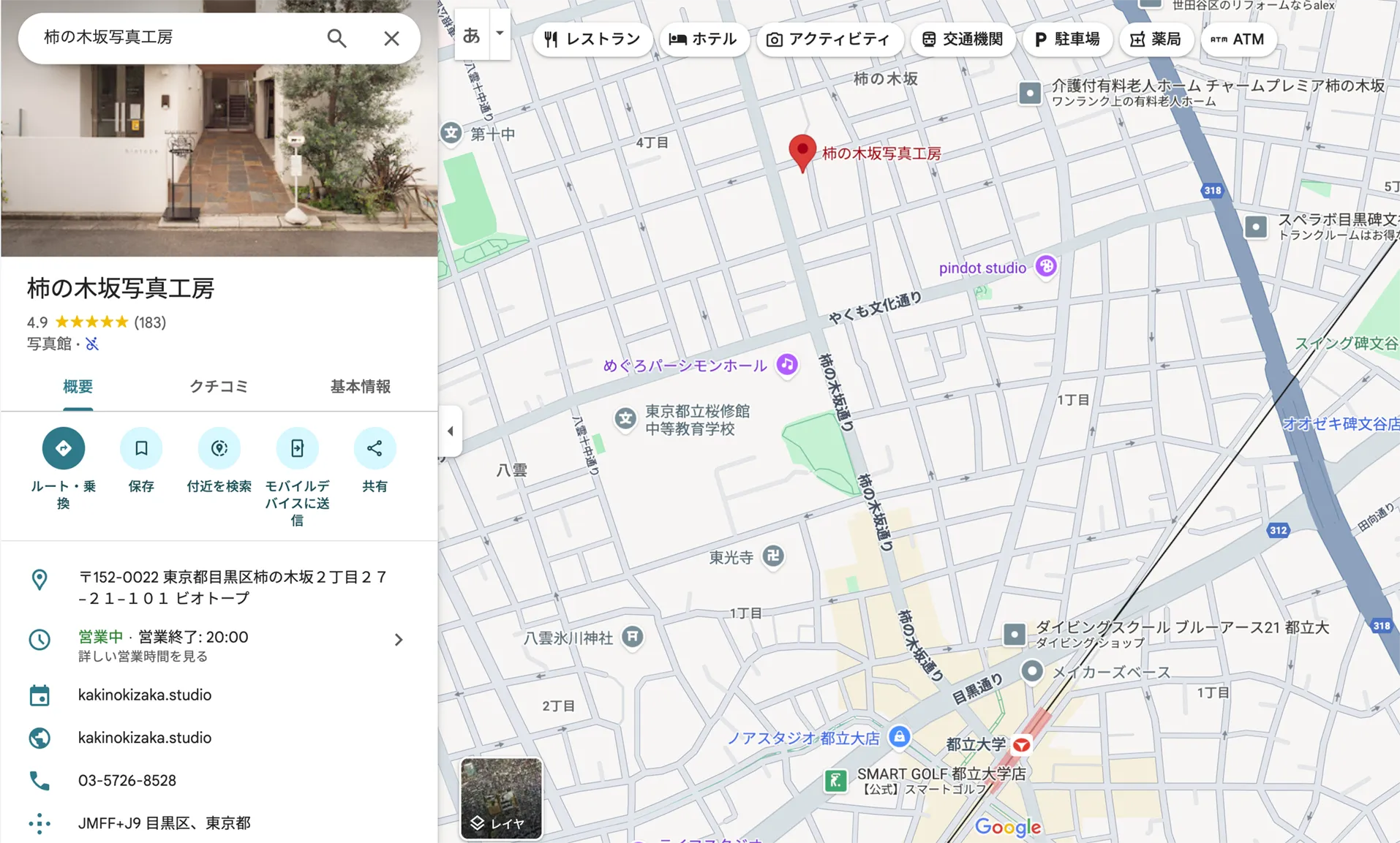The width and height of the screenshot is (1400, 843).
Task: Tap the ATM filter chip
Action: [x=1238, y=39]
